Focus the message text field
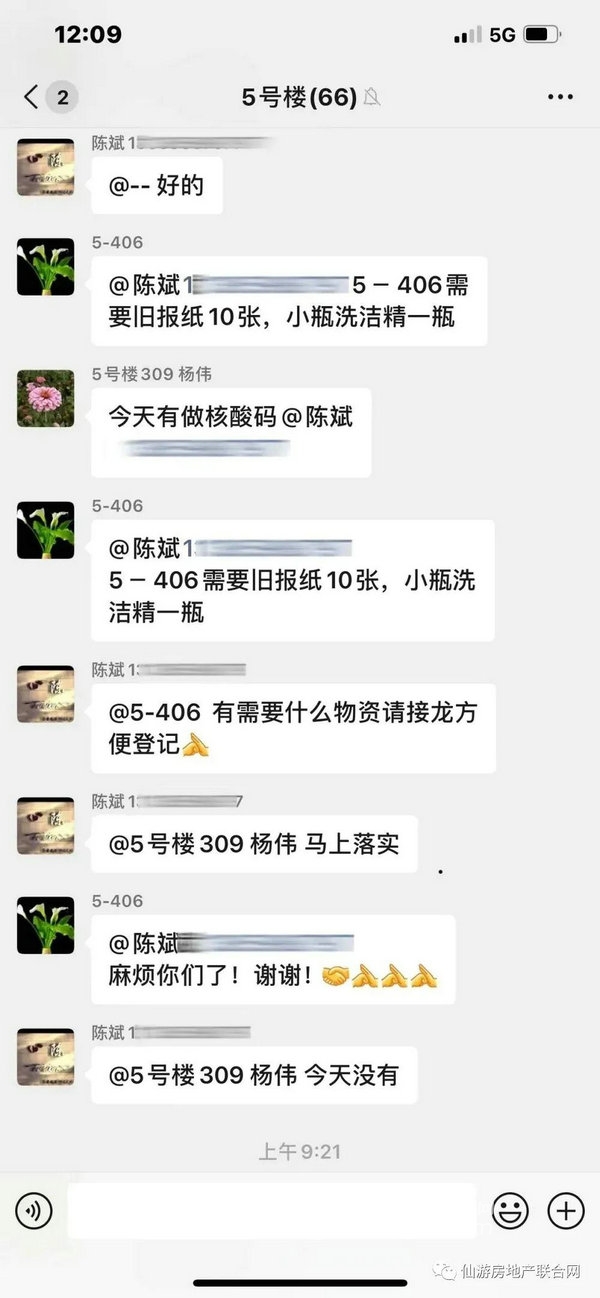Image resolution: width=600 pixels, height=1298 pixels. [x=272, y=1211]
